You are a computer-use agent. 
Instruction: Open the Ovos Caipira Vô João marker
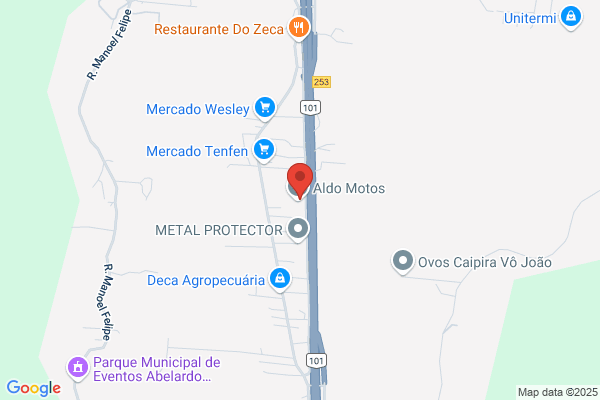[x=403, y=261]
